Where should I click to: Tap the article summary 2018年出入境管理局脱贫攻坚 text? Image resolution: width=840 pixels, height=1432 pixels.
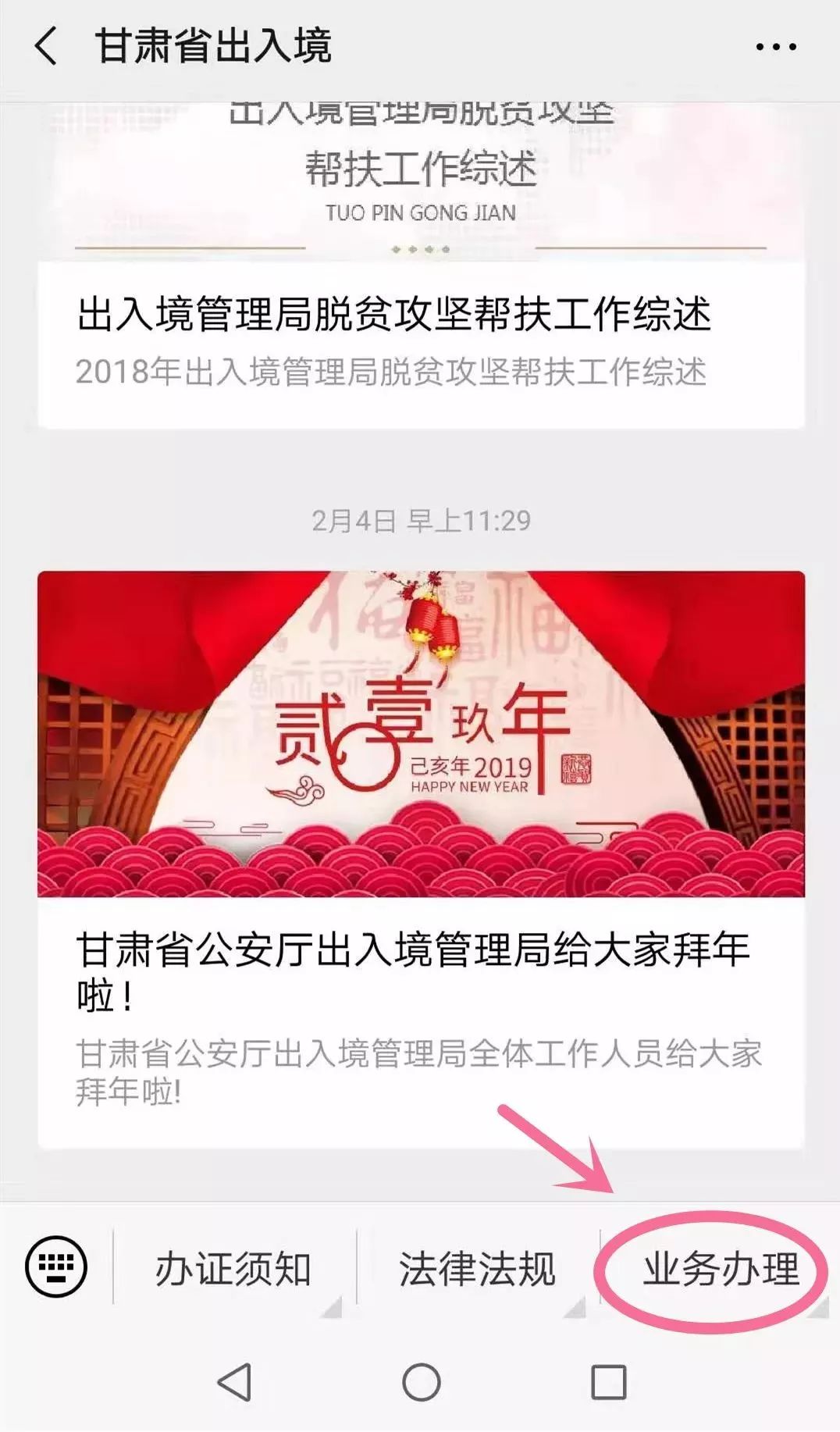click(x=394, y=372)
